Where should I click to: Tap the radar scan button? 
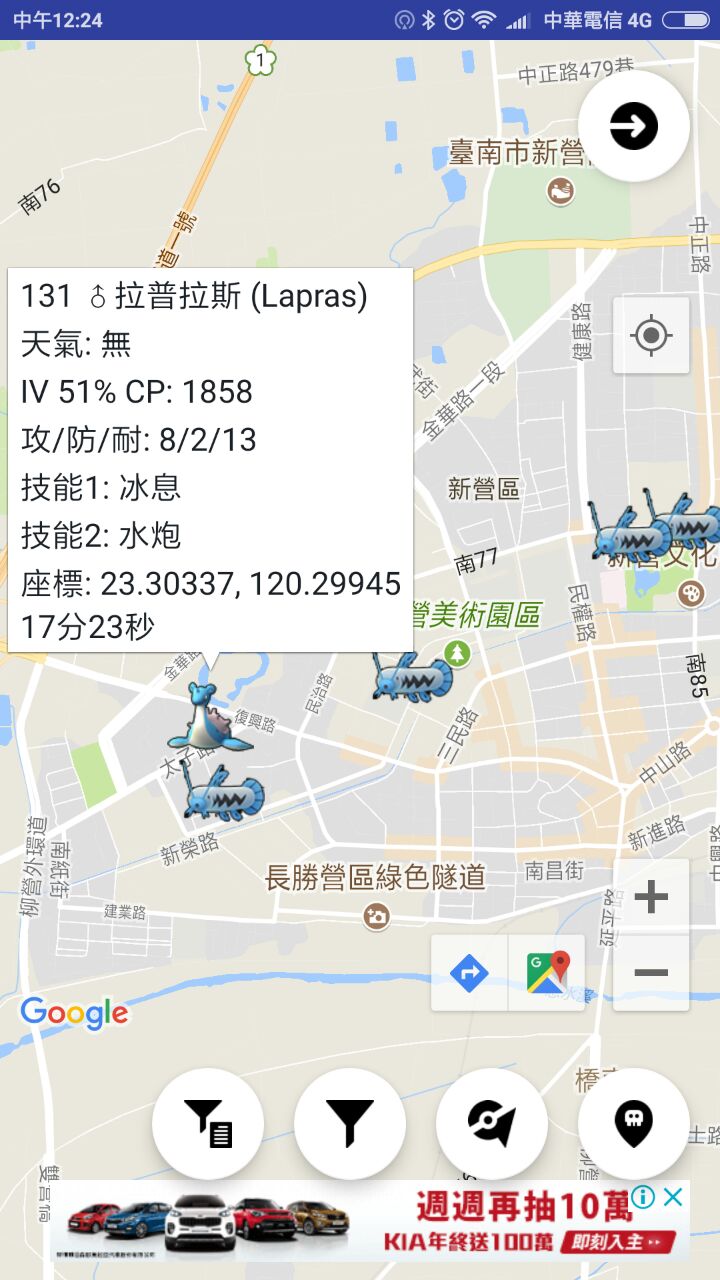[491, 1123]
